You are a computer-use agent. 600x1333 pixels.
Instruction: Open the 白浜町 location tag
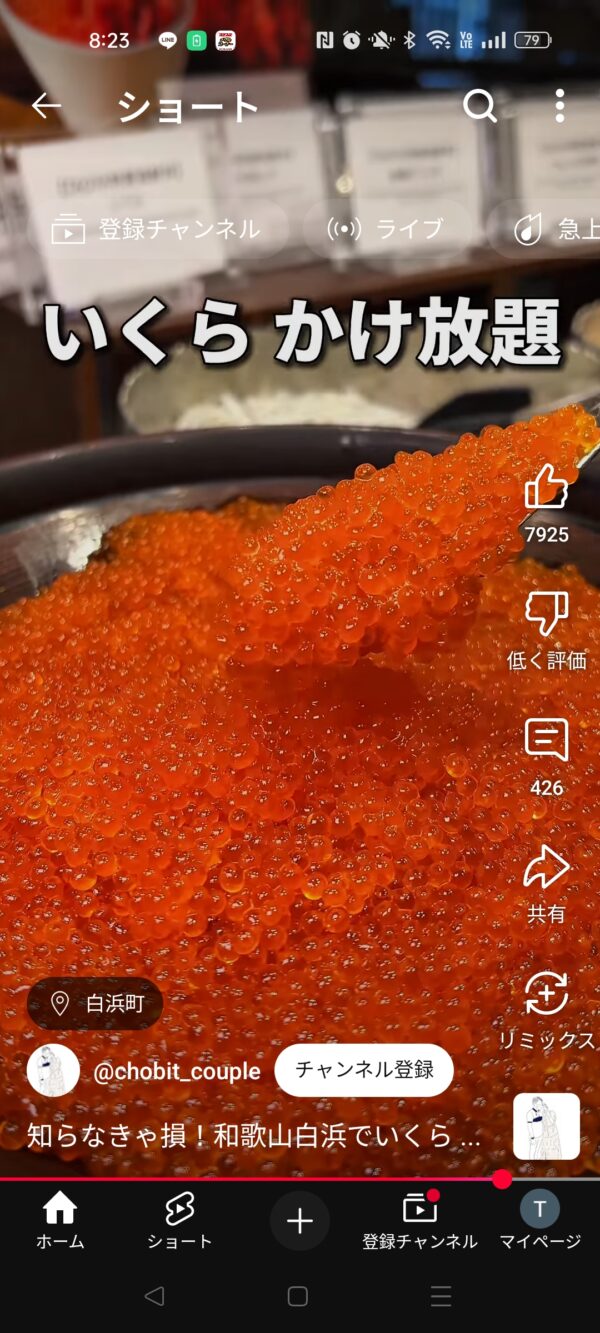(97, 1003)
